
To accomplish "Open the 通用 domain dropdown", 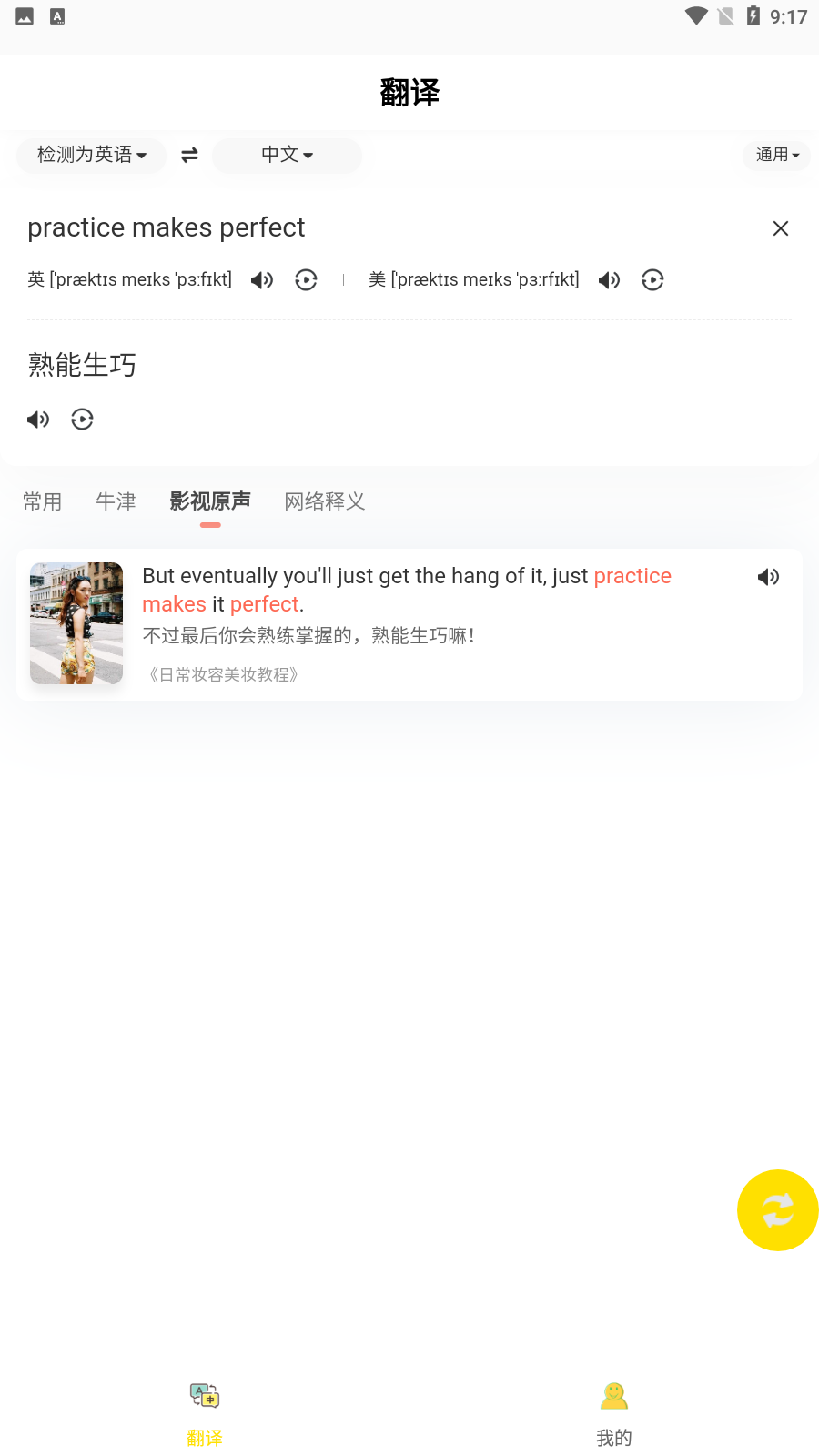I will (776, 155).
